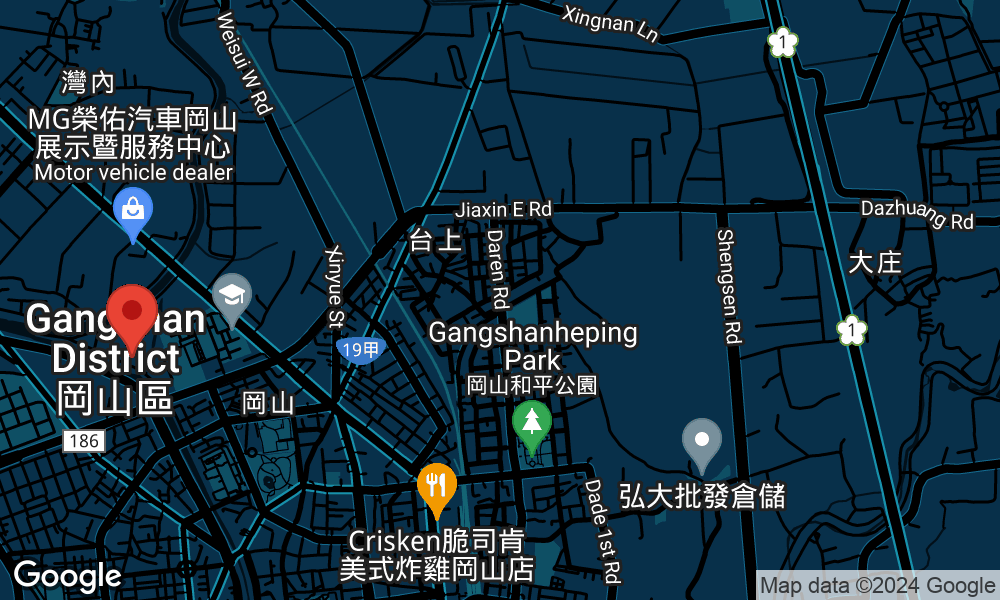
Task: Select the school marker with graduation cap
Action: pyautogui.click(x=232, y=296)
